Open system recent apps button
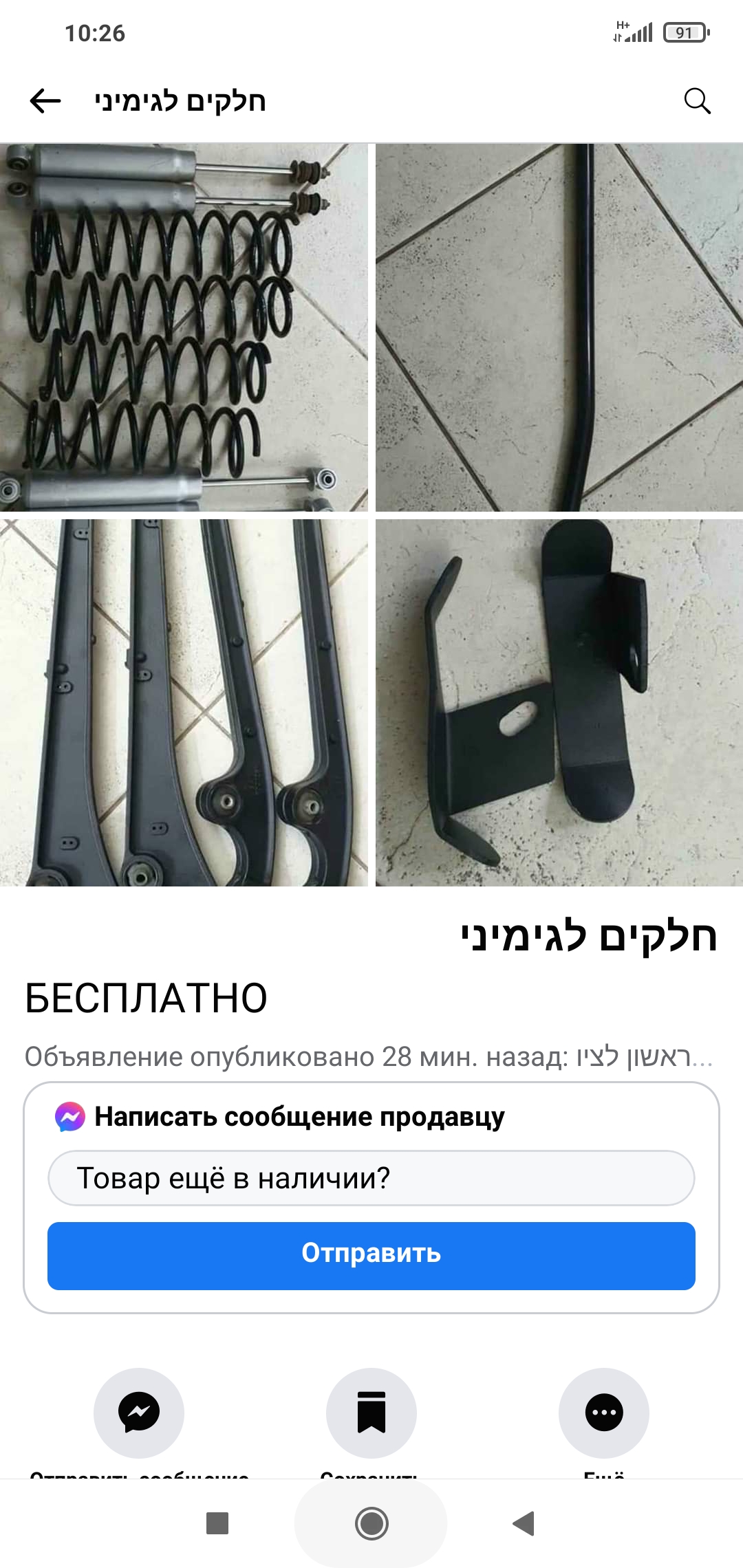Screen dimensions: 743x1568 coord(217,1523)
